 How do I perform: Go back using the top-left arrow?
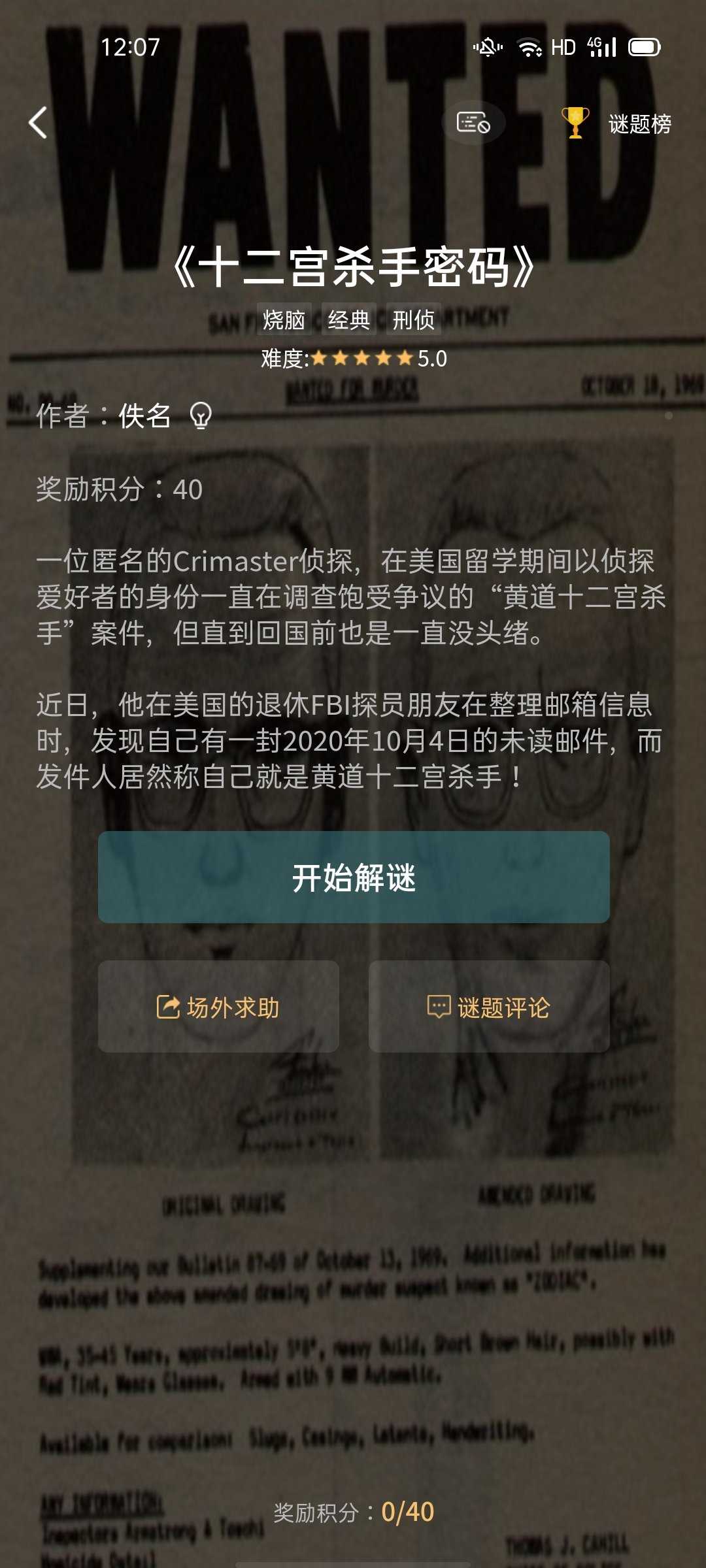tap(38, 123)
